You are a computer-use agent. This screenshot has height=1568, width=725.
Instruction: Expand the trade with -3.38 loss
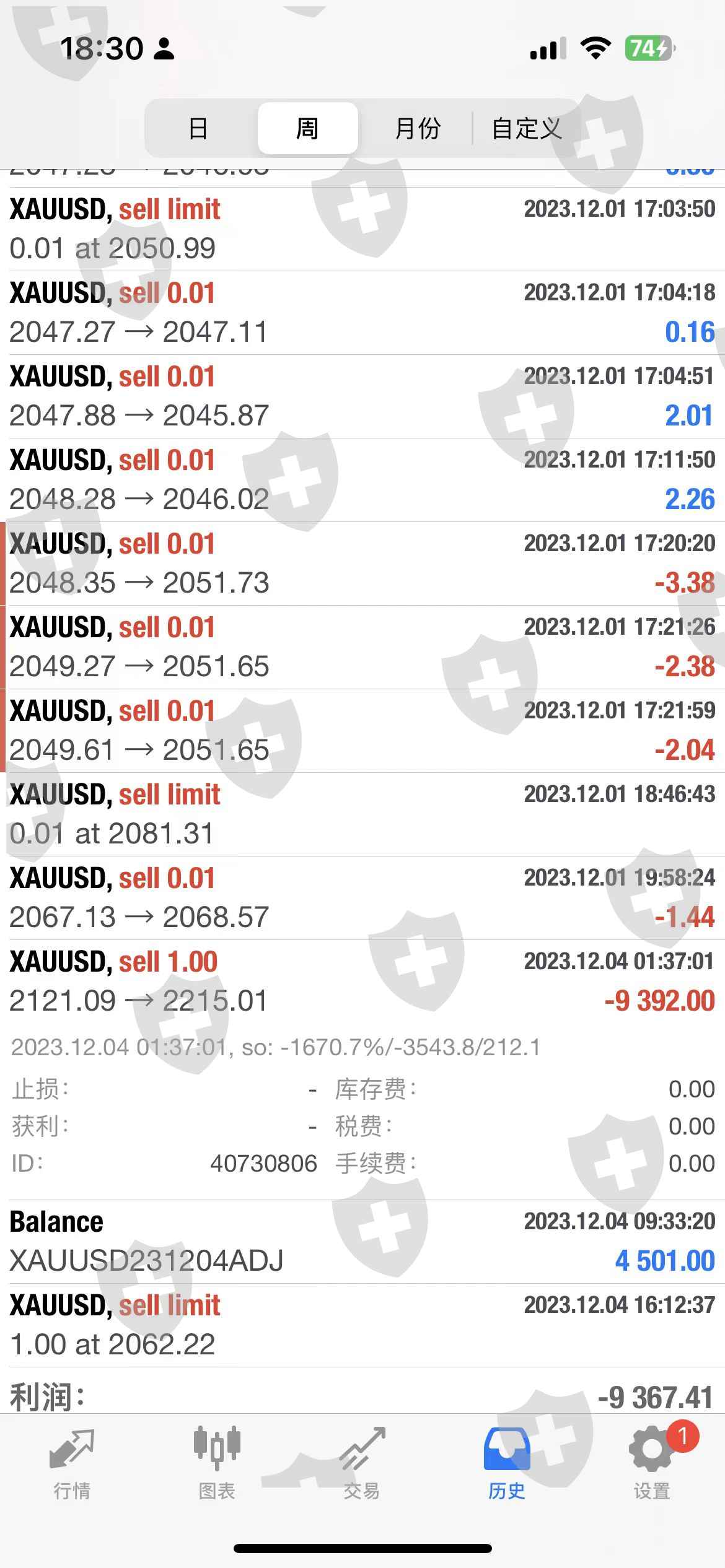(x=362, y=564)
